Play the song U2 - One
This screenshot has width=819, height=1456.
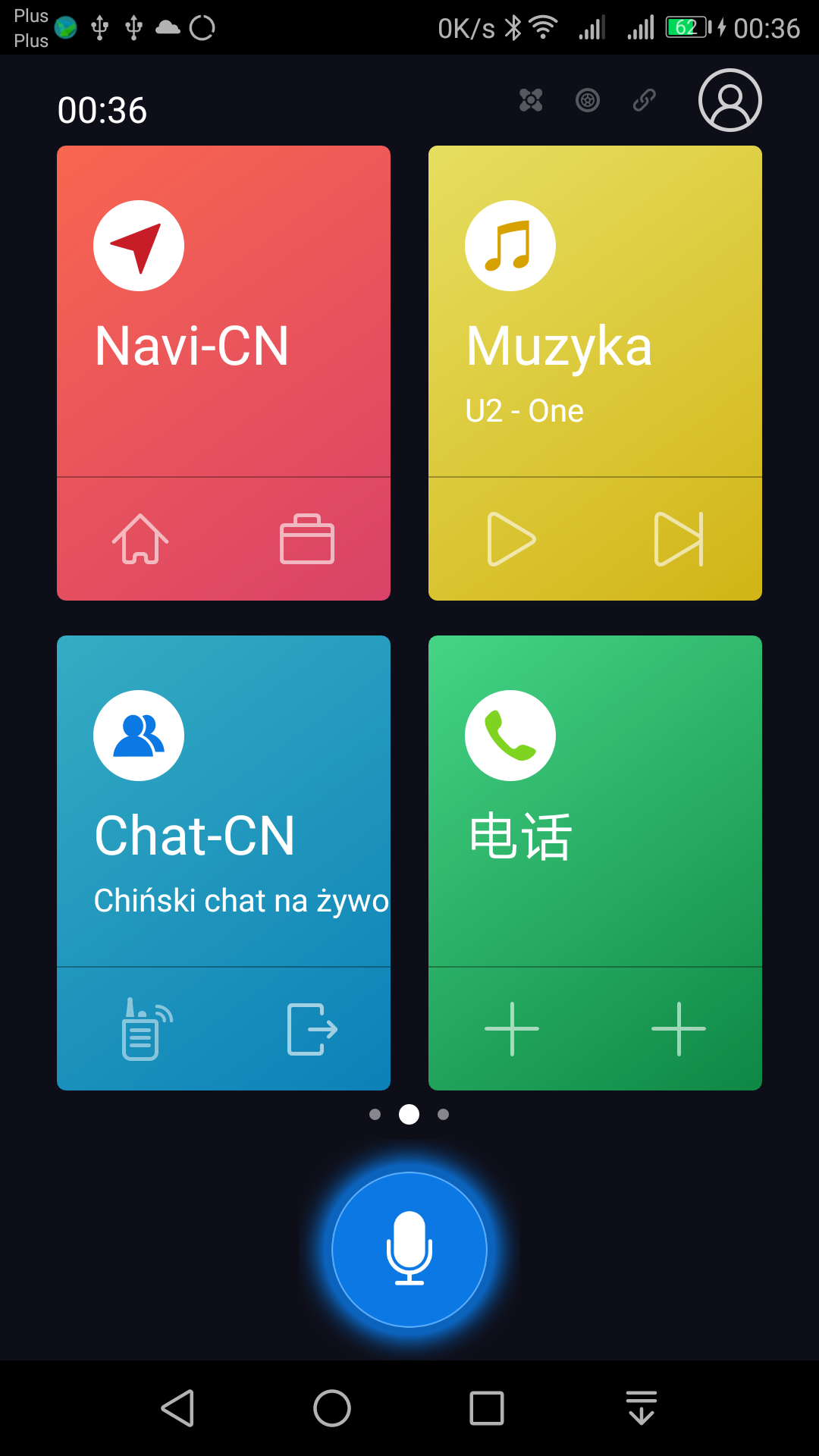(511, 539)
